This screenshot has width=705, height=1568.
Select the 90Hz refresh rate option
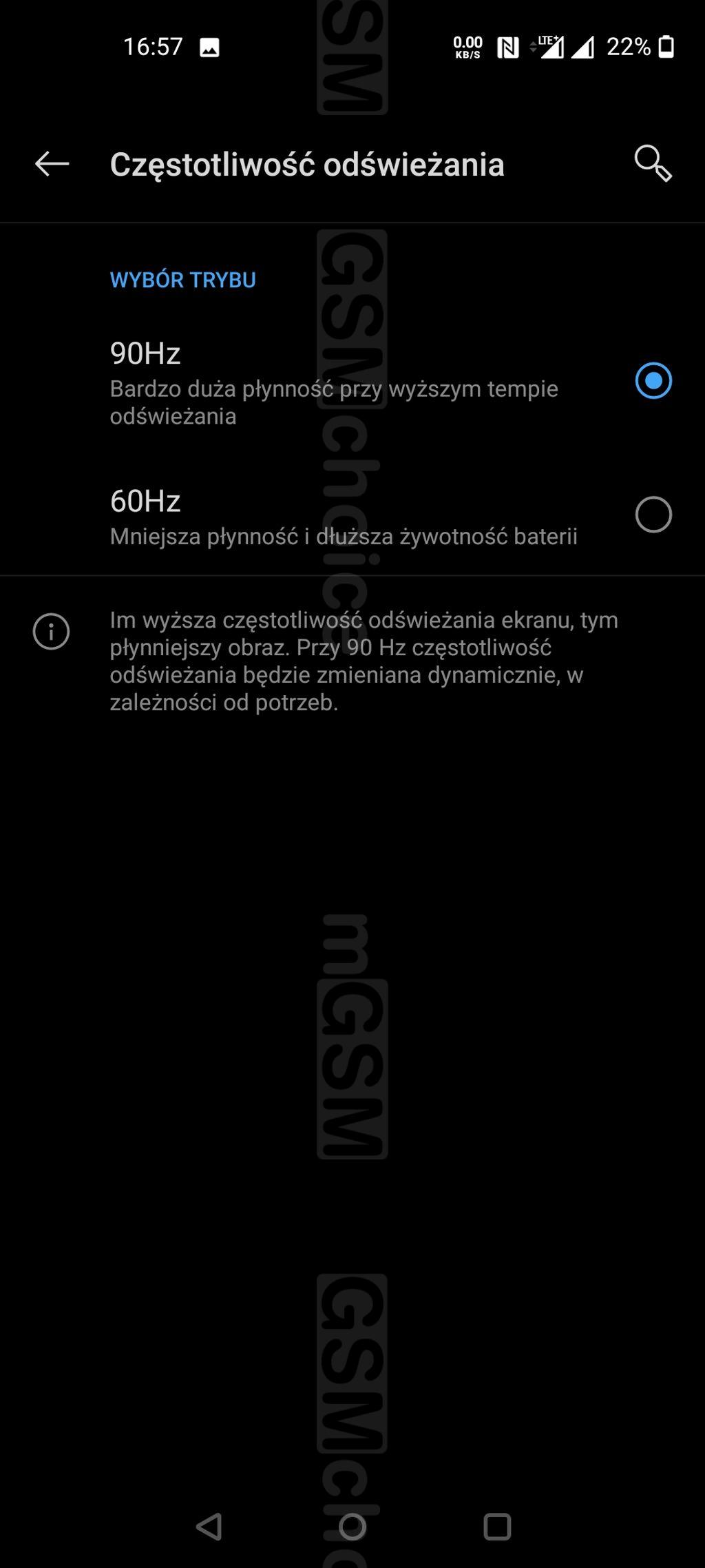coord(653,381)
